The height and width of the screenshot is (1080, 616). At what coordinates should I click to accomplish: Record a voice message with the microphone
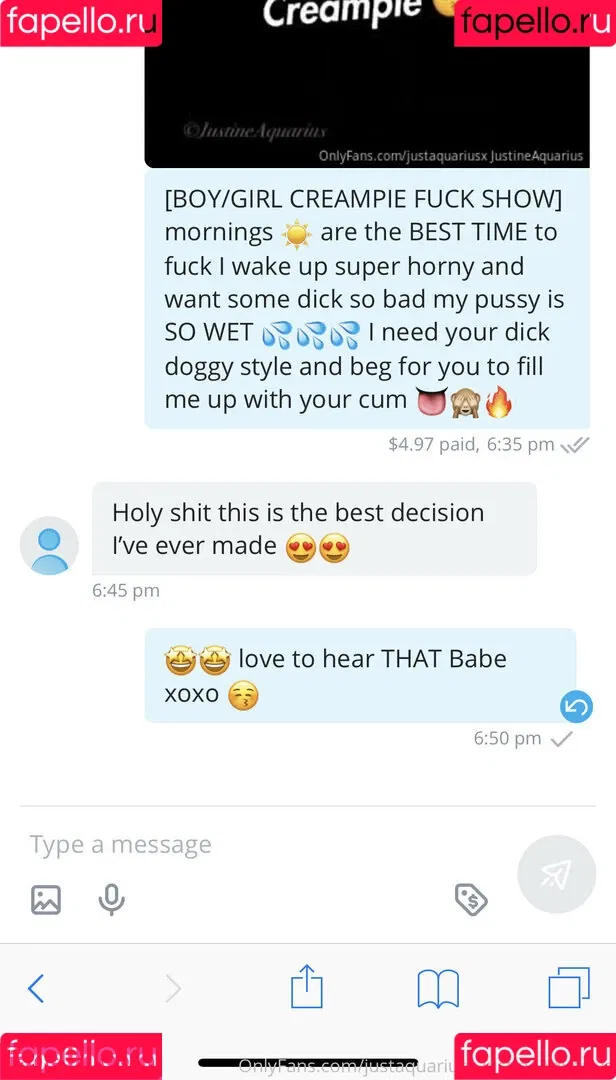111,899
